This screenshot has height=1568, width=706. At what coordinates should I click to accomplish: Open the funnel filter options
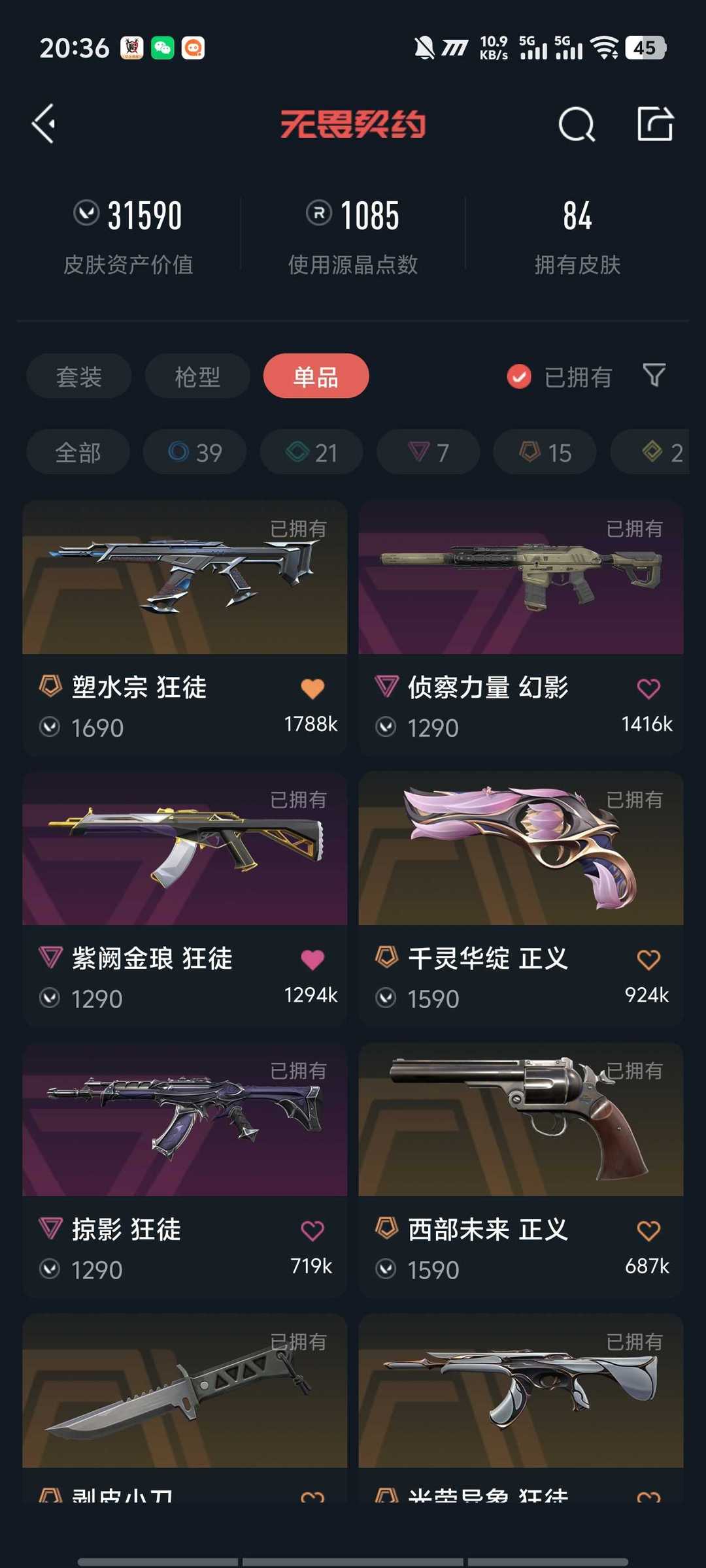click(x=654, y=376)
